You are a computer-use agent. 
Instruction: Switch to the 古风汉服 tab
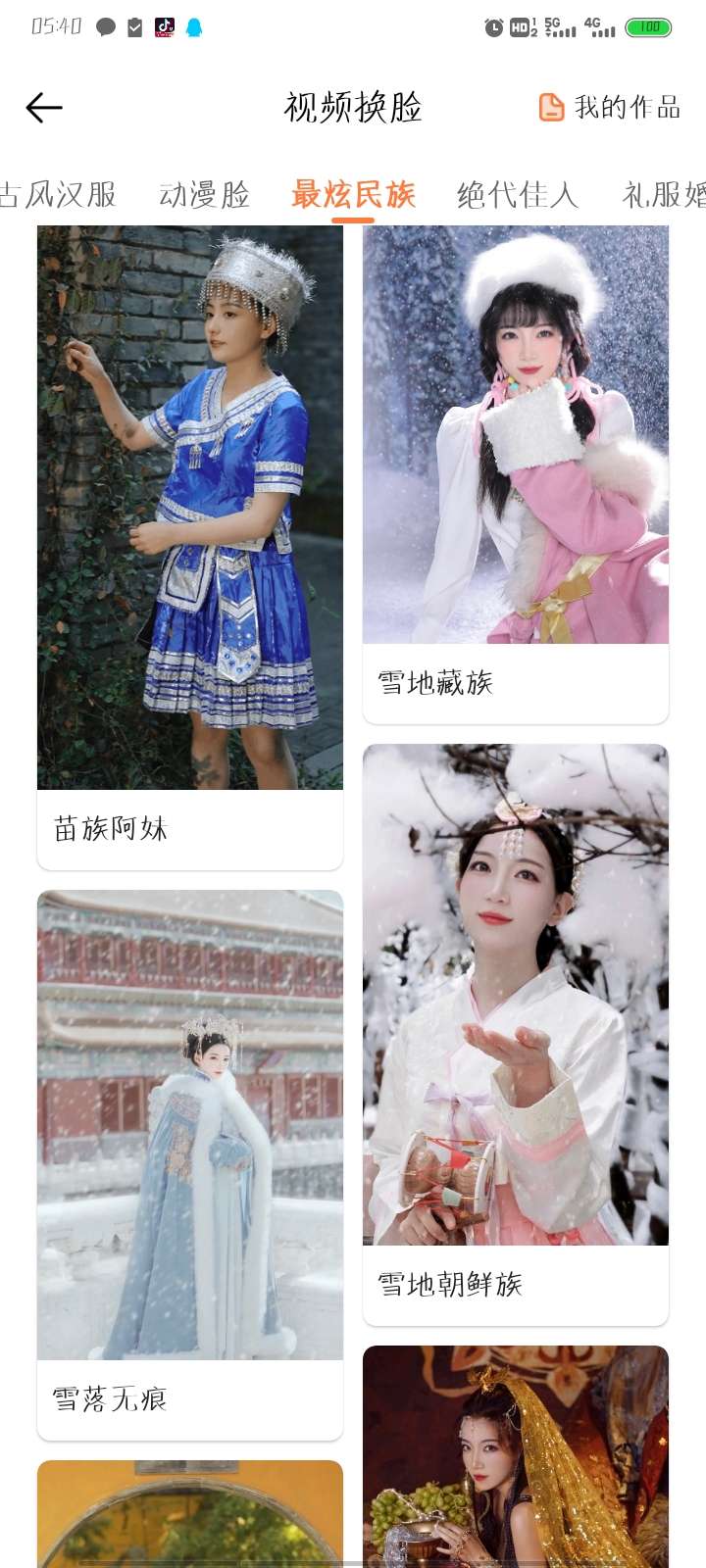59,195
